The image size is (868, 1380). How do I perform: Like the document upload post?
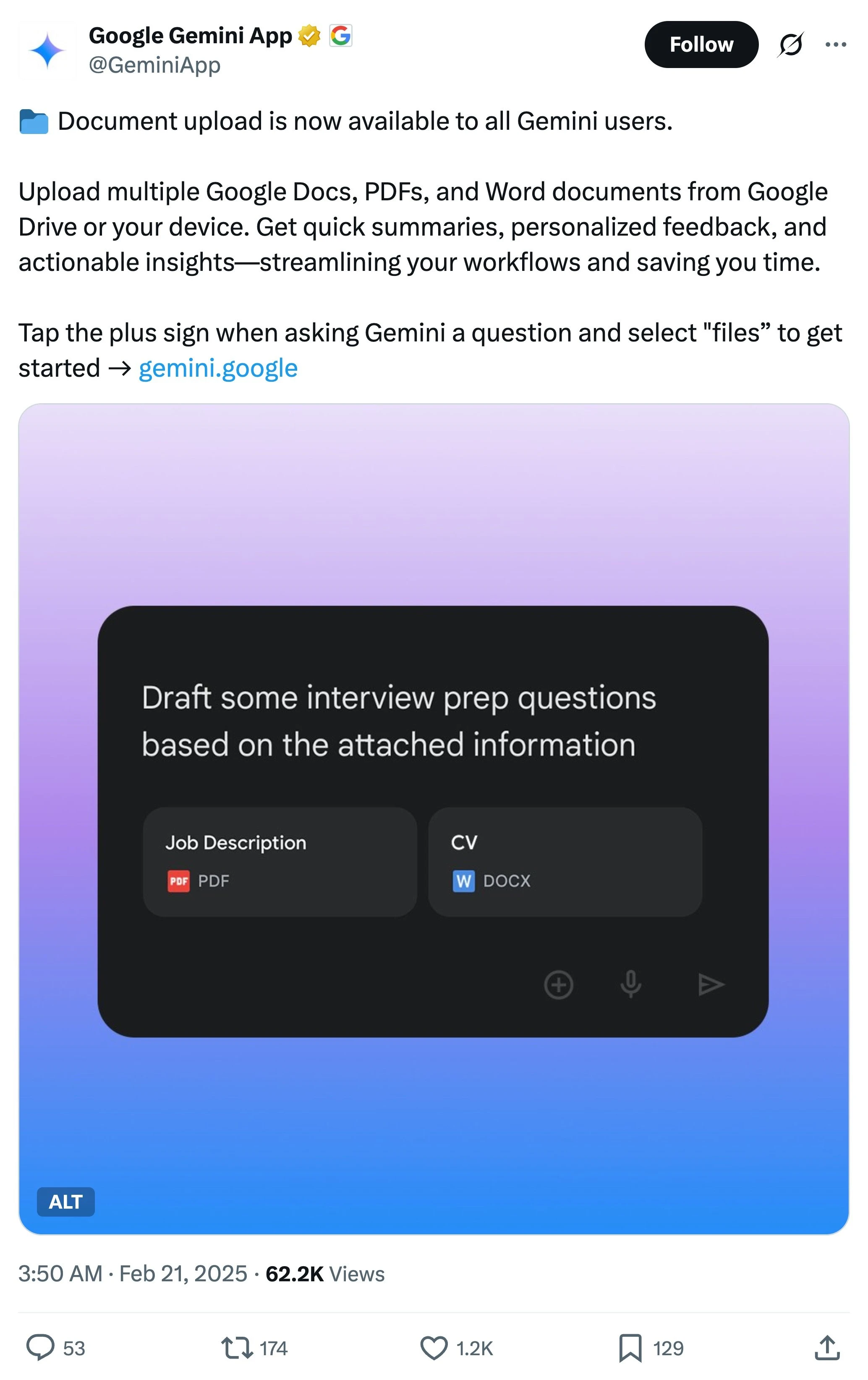(x=434, y=1348)
